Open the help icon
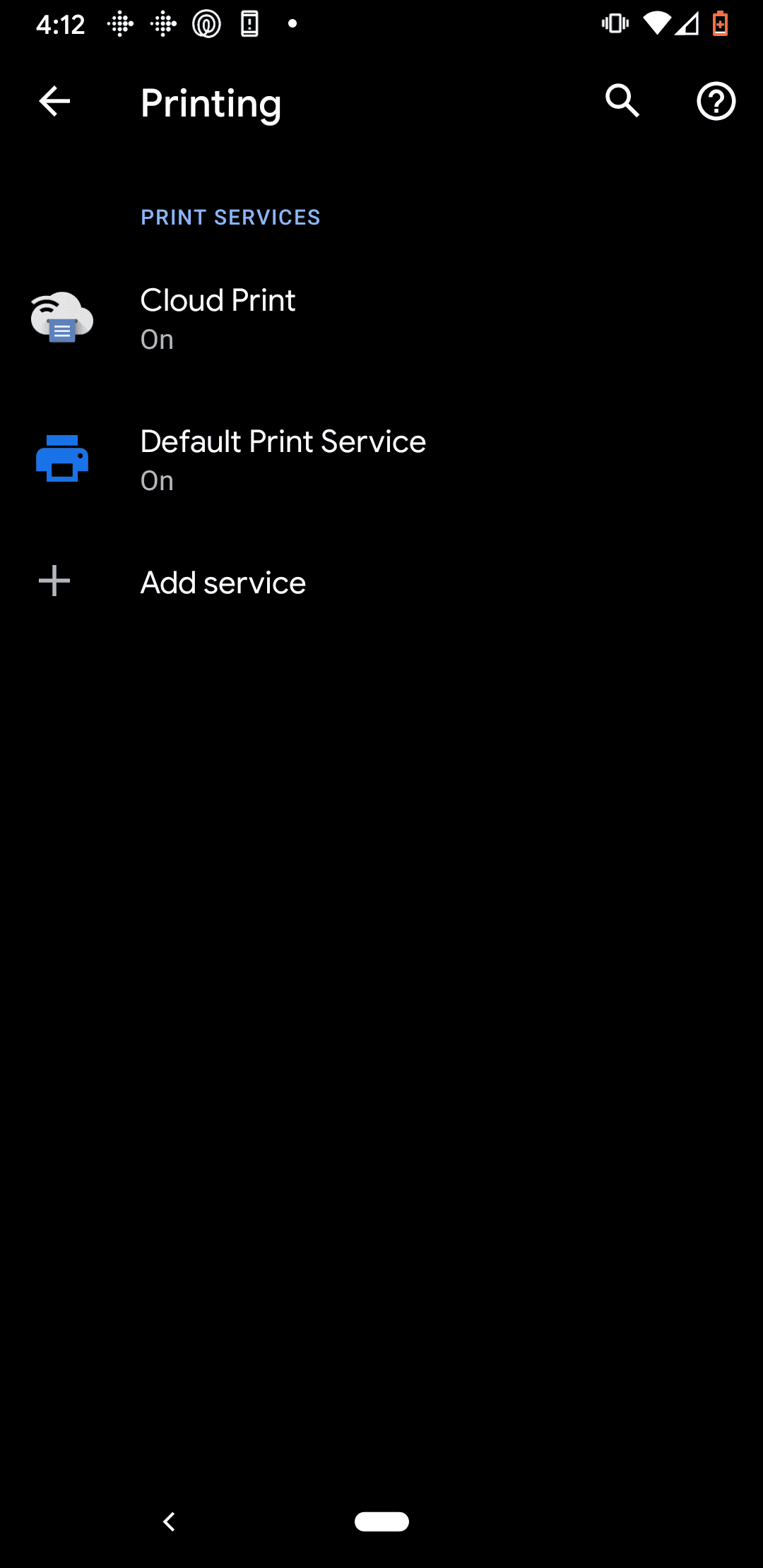This screenshot has height=1568, width=763. tap(716, 102)
